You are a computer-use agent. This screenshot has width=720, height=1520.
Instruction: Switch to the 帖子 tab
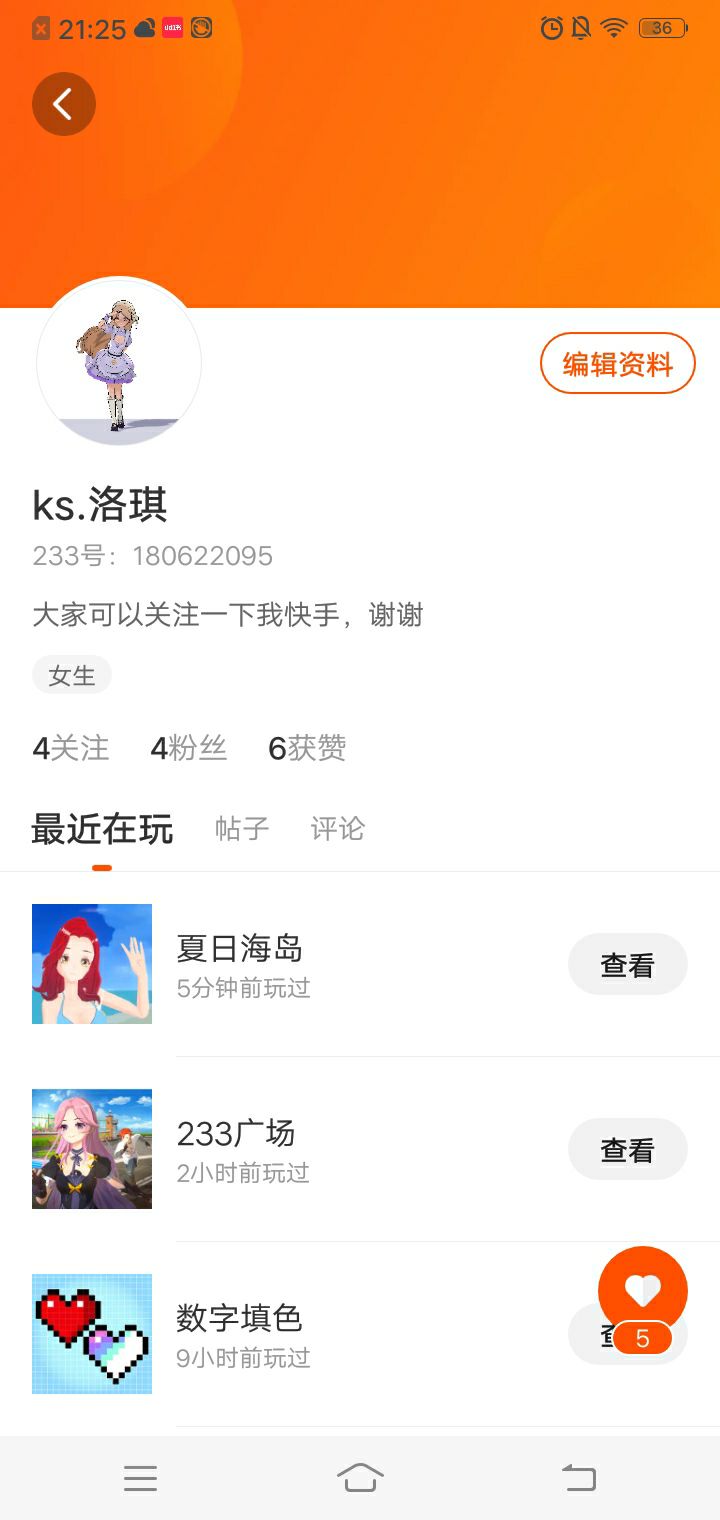(x=242, y=829)
